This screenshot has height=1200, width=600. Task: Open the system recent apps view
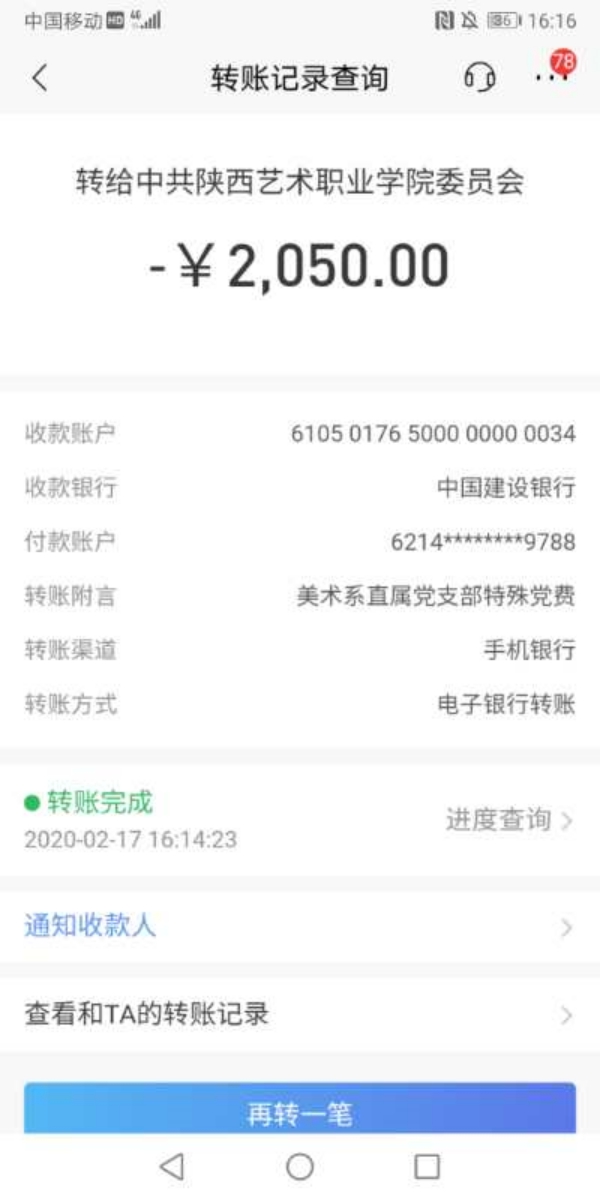click(427, 1167)
